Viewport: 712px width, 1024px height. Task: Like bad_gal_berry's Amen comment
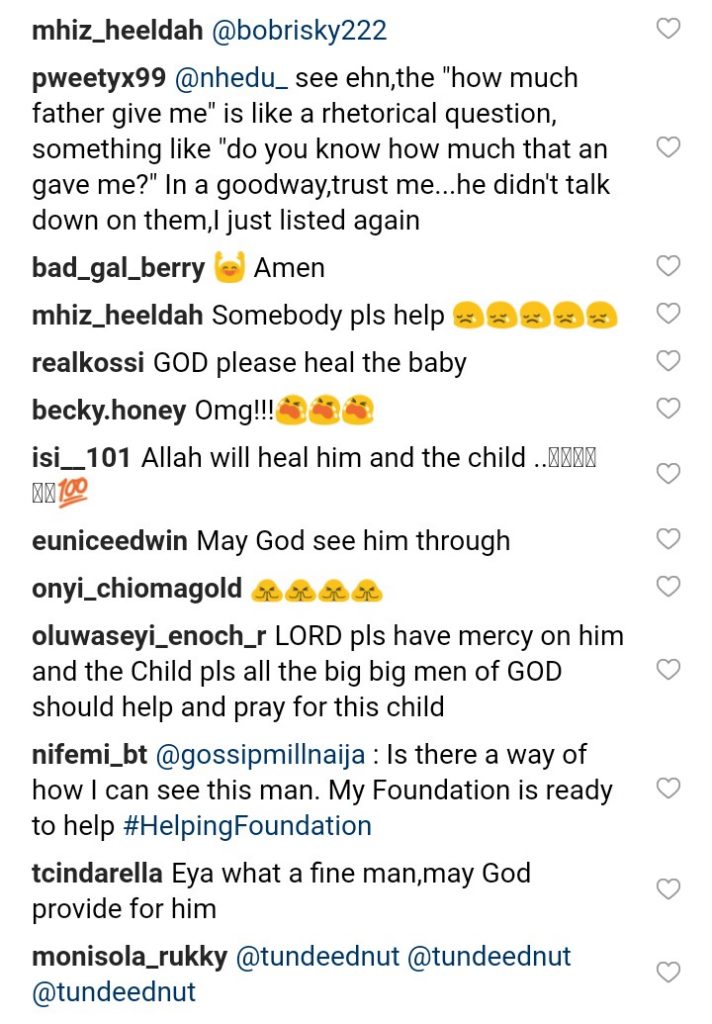(x=668, y=267)
